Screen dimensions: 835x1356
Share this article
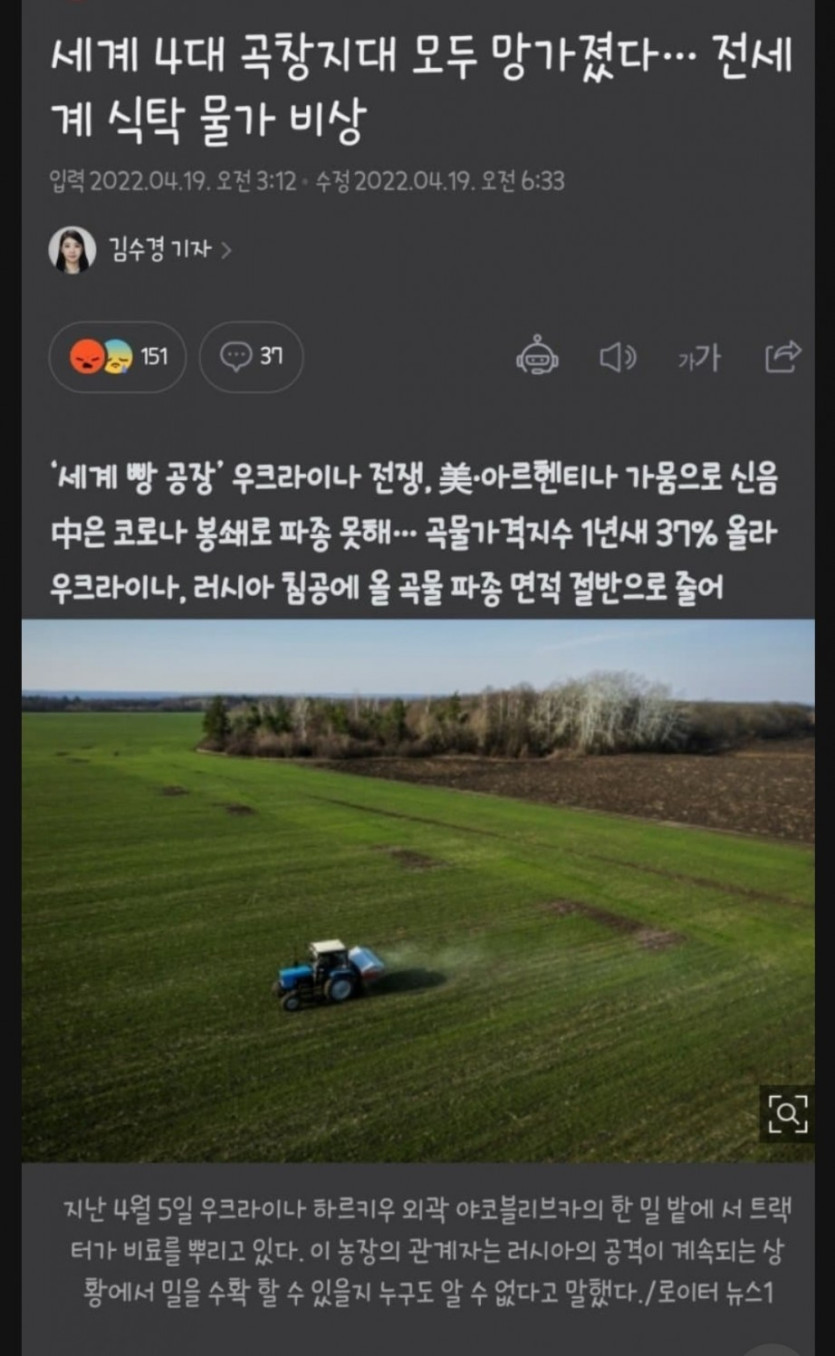(782, 356)
